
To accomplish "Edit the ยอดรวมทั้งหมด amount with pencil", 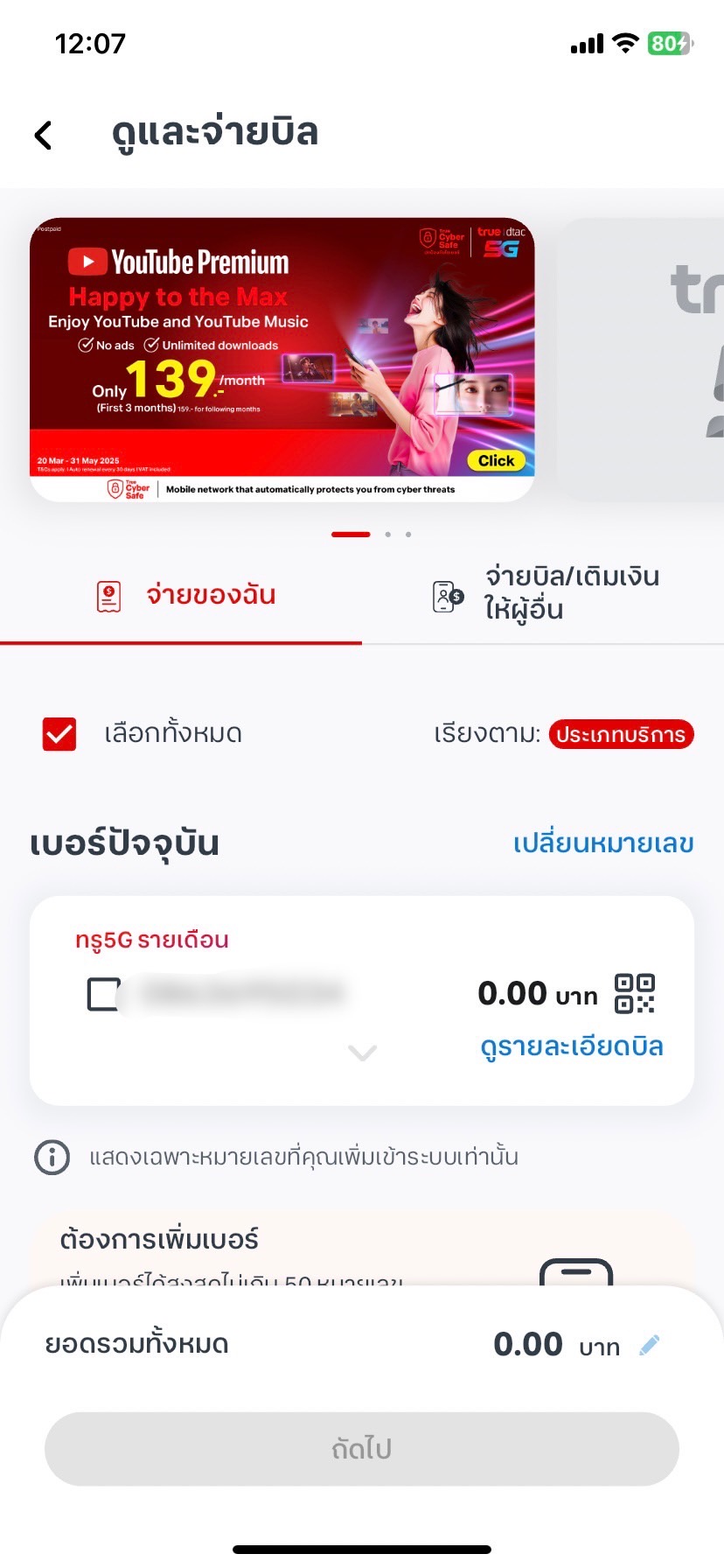I will coord(649,1345).
